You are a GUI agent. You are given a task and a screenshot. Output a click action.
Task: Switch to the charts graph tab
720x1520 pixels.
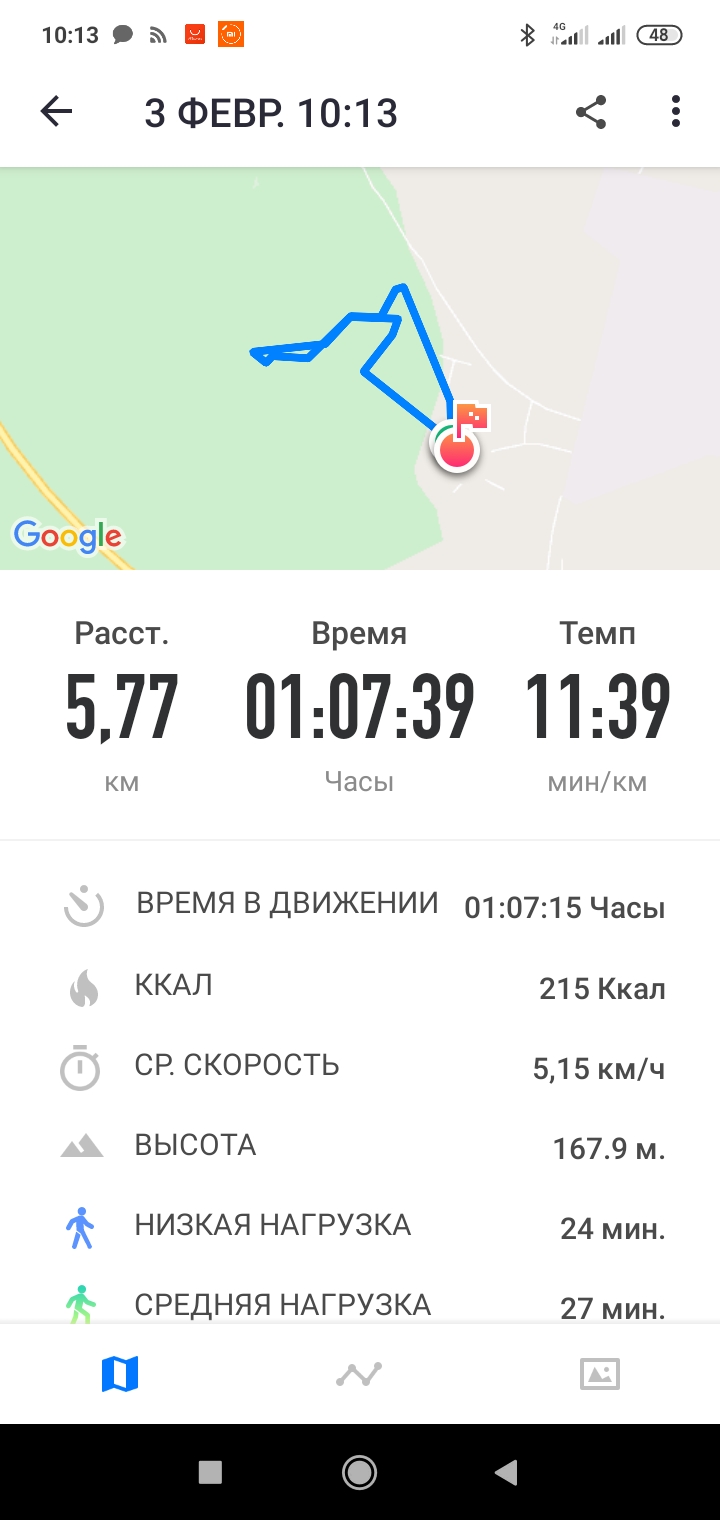point(359,1374)
